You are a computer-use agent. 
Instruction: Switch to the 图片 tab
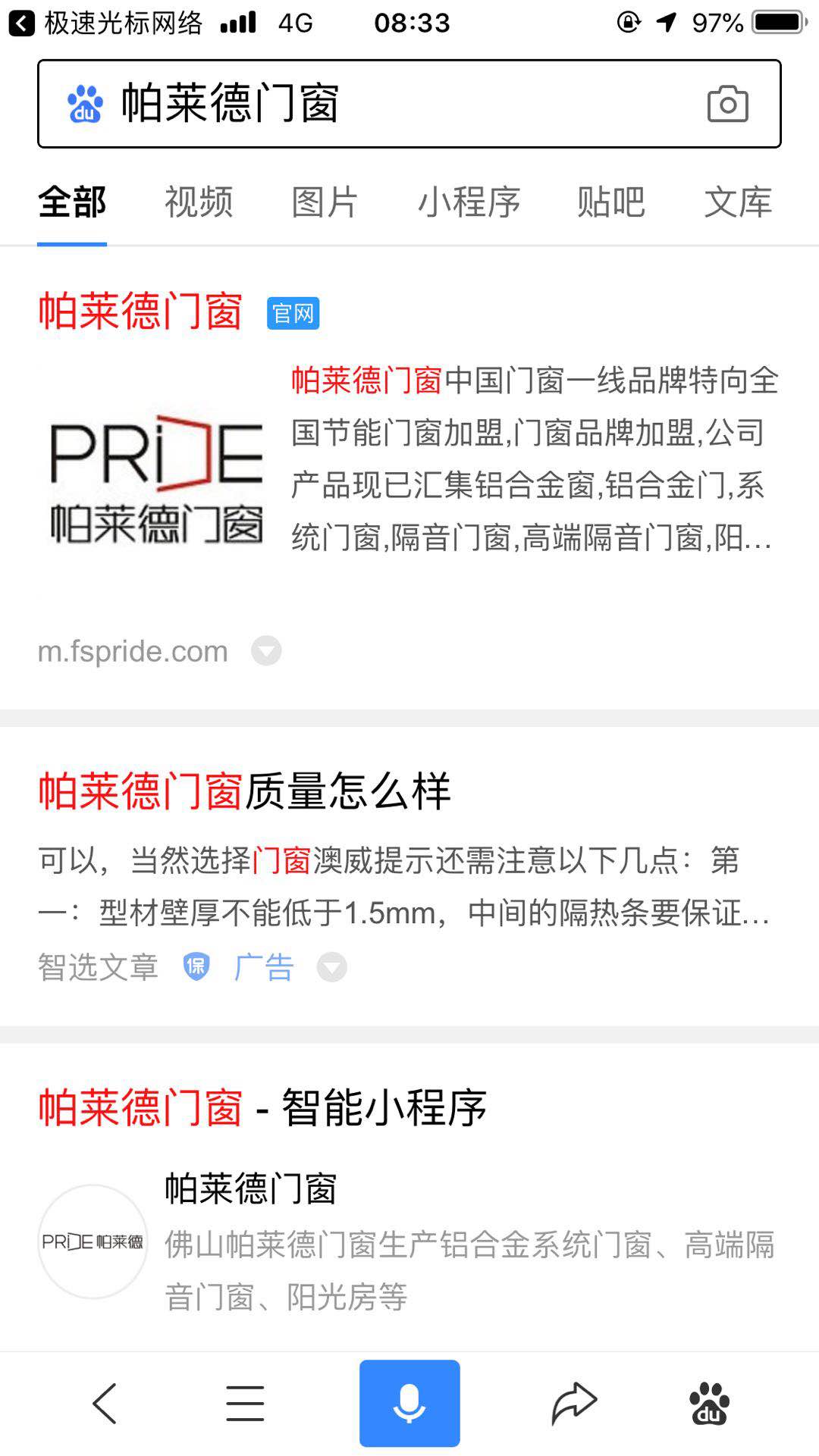pos(324,202)
